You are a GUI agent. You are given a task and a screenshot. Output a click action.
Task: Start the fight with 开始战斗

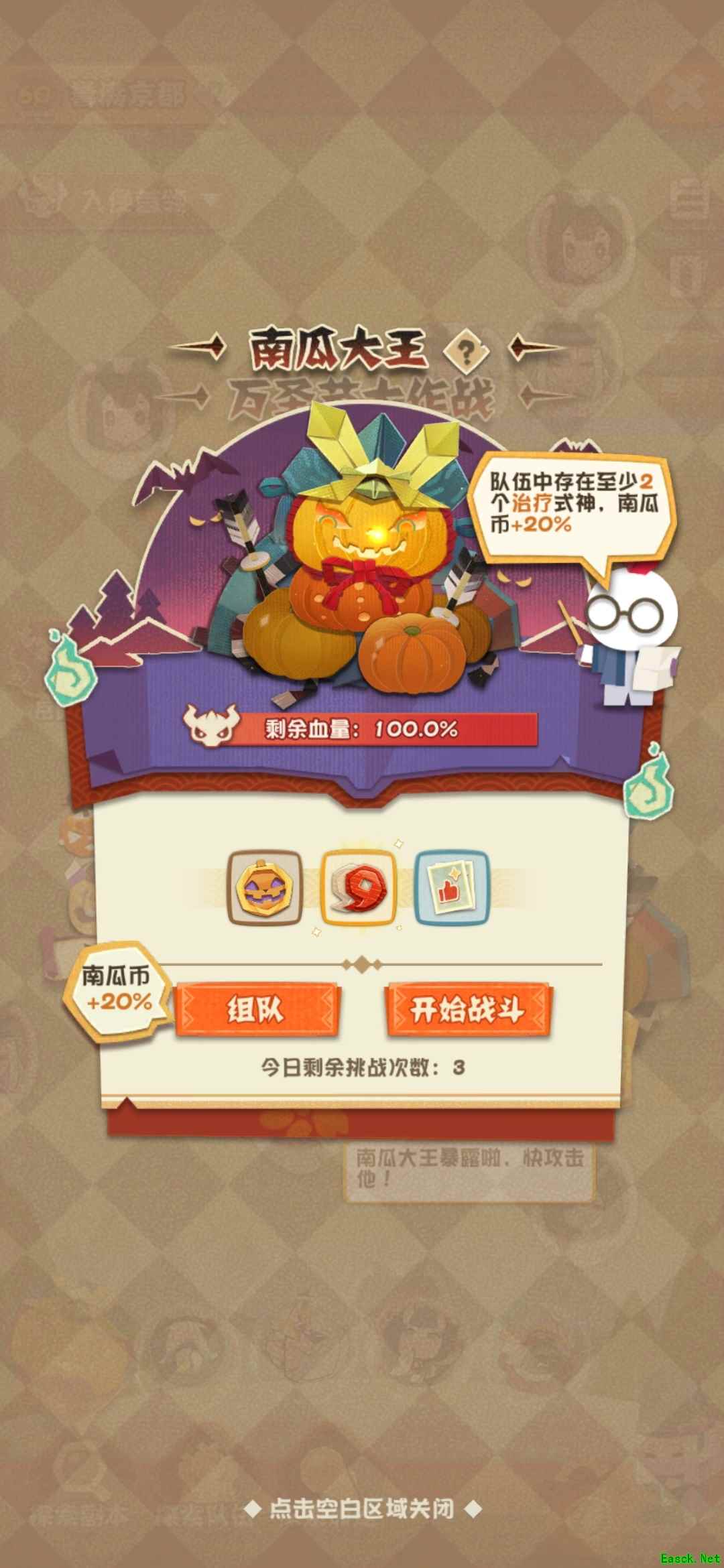click(467, 1010)
